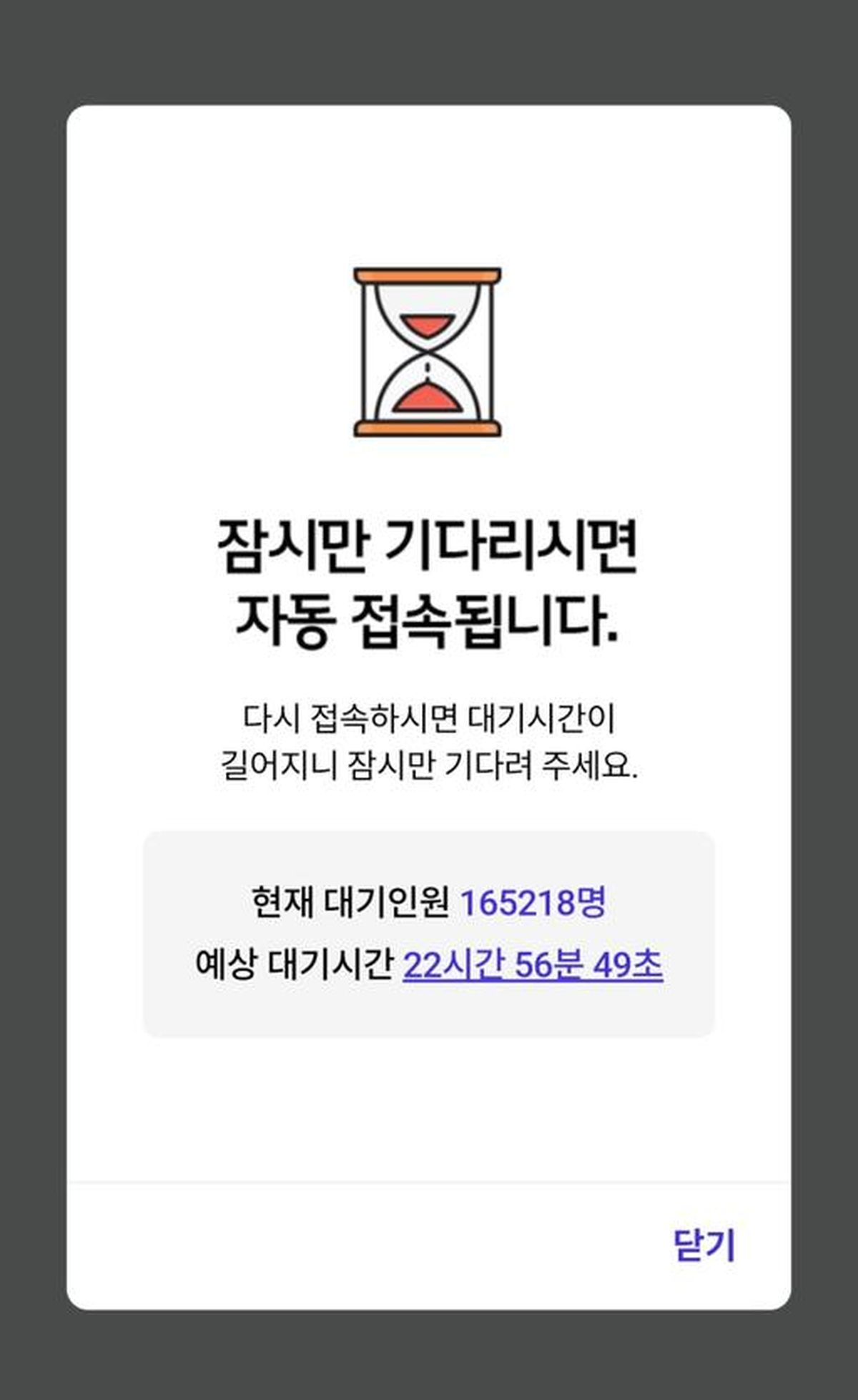Screen dimensions: 858x1400
Task: Tap the underlined 22시간 56분 49초 wait time
Action: click(533, 964)
